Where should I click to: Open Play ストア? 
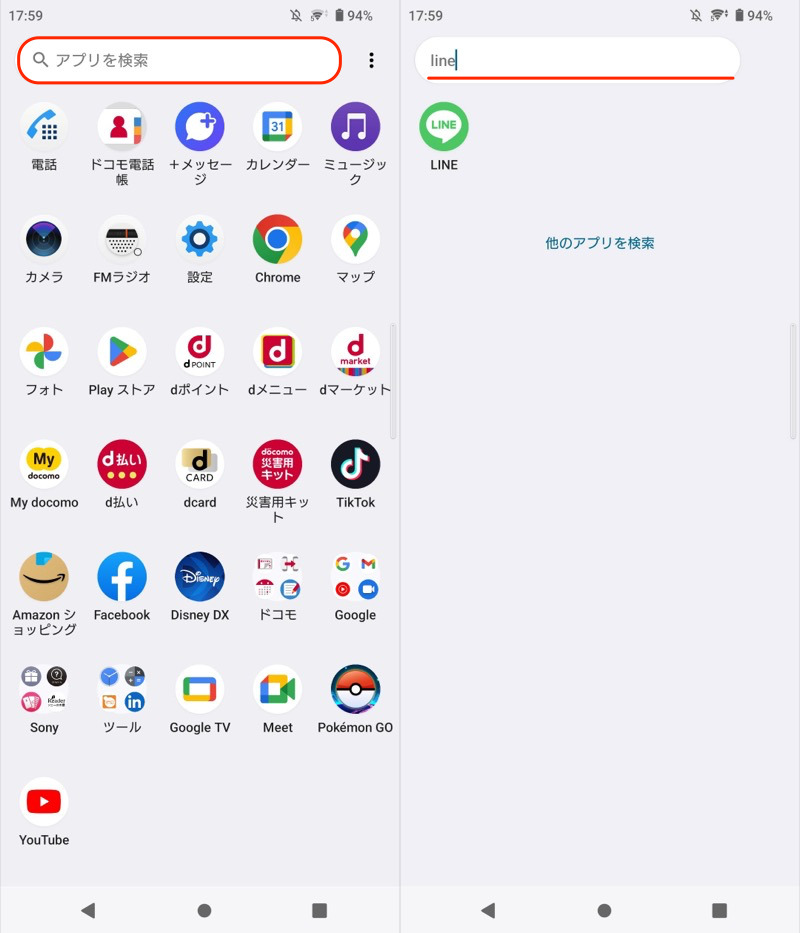(122, 353)
